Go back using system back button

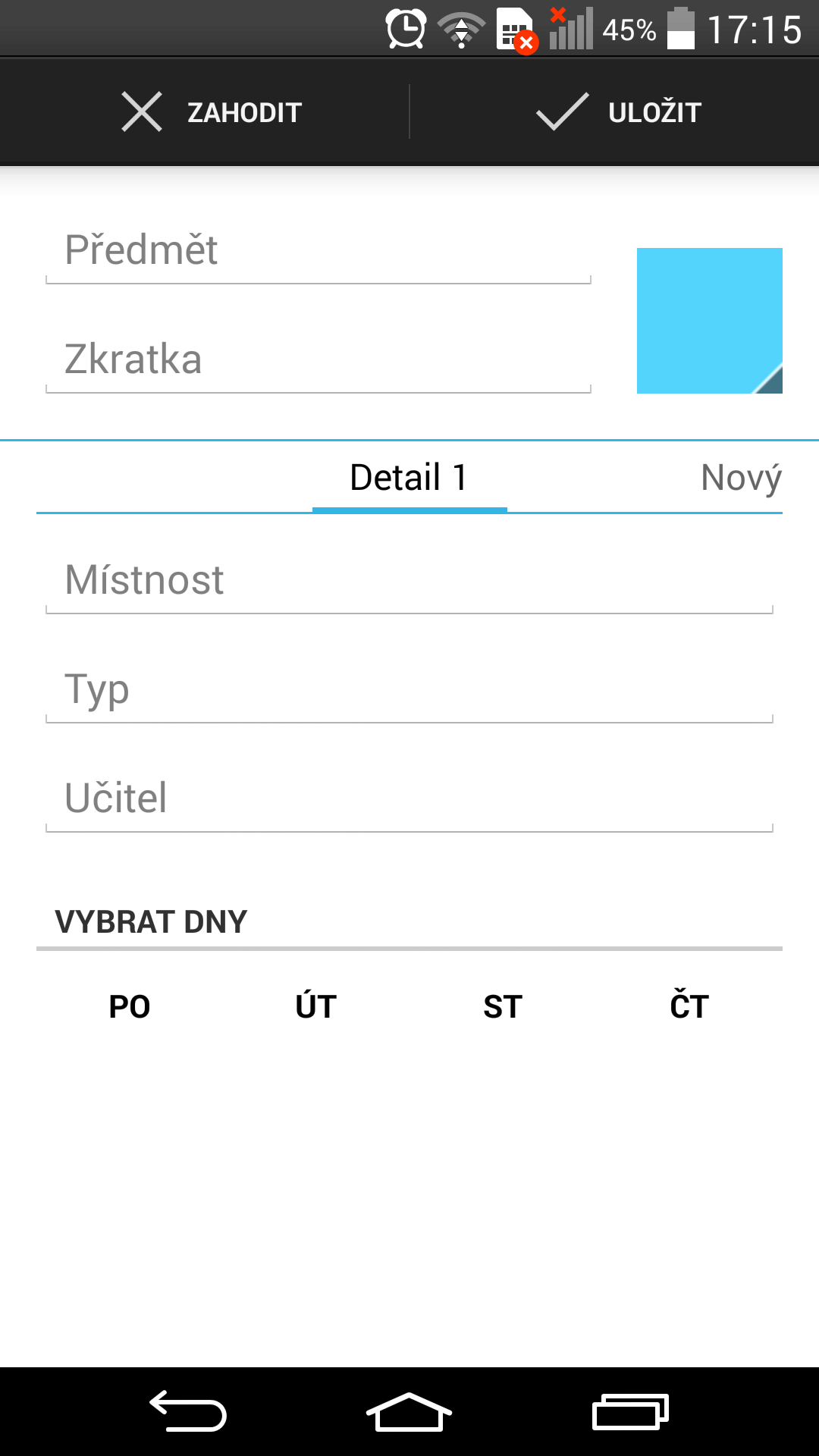(188, 1412)
